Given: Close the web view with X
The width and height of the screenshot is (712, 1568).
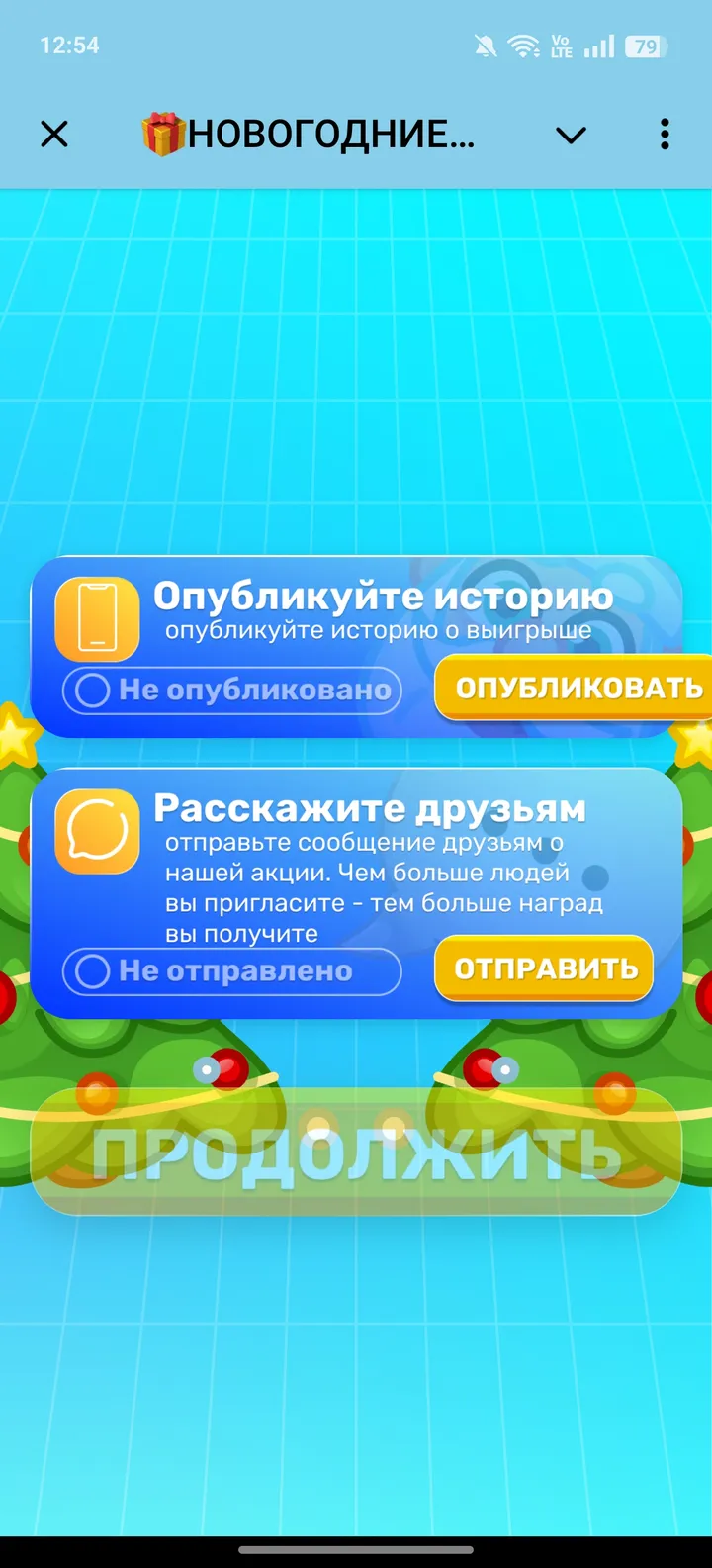Looking at the screenshot, I should pos(54,134).
